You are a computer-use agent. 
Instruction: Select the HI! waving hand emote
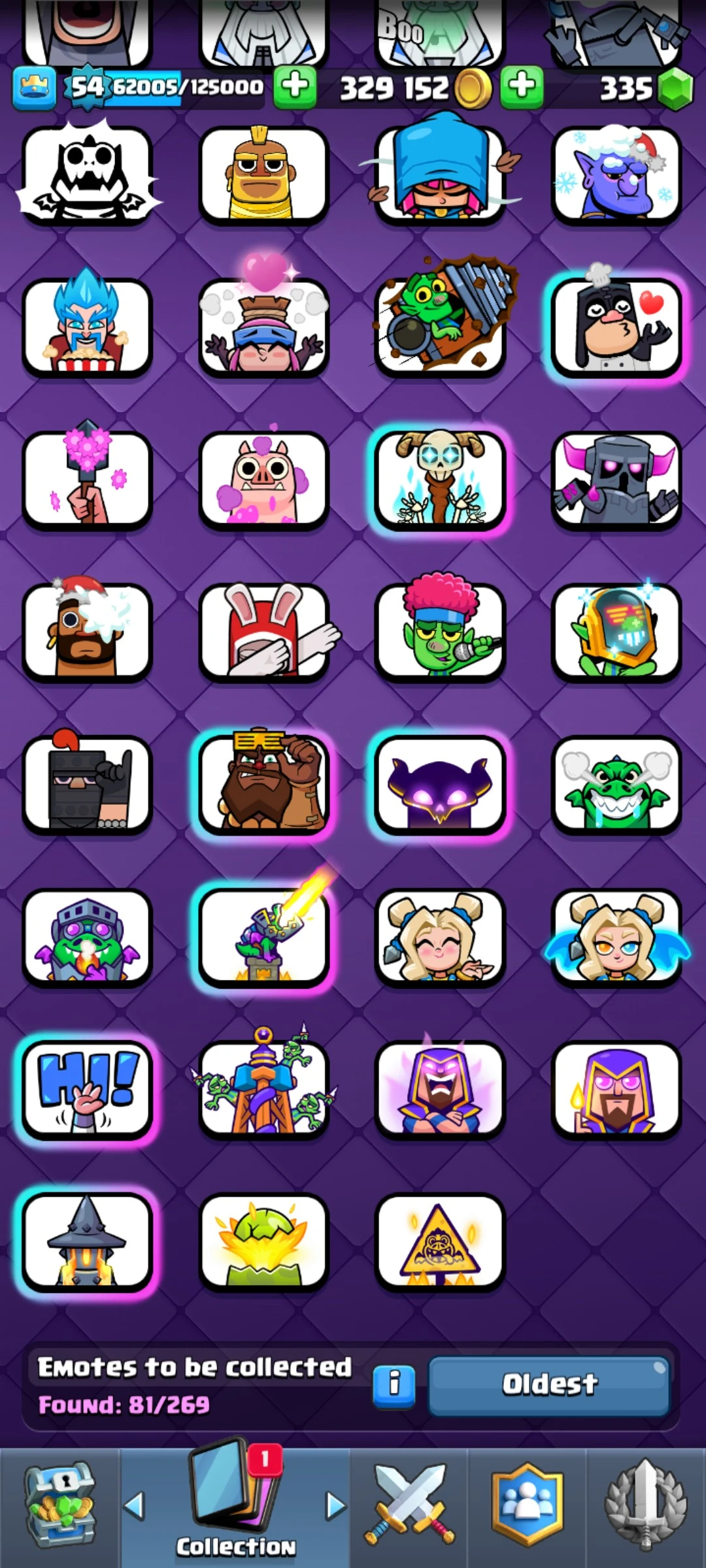(87, 1089)
